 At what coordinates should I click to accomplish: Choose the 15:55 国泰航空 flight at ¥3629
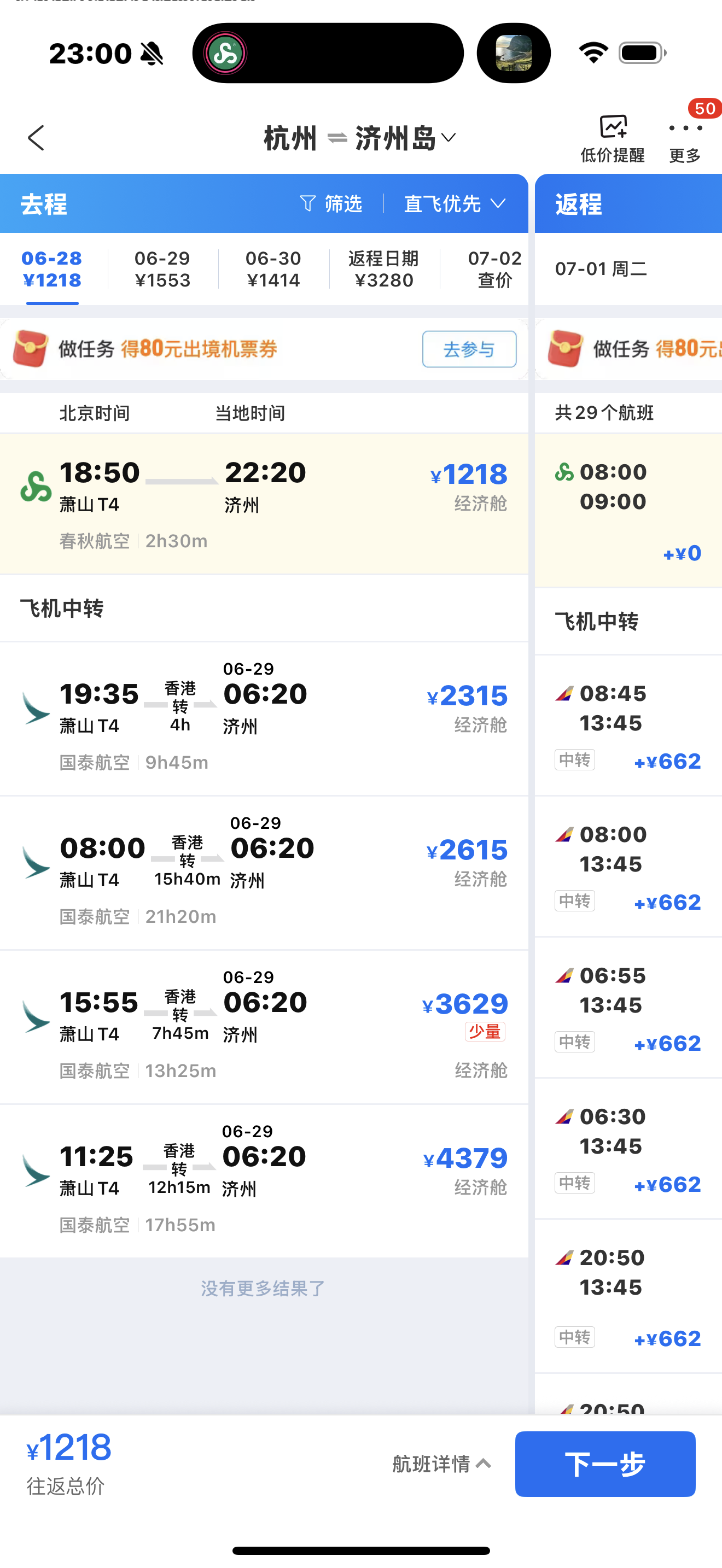tap(264, 1027)
